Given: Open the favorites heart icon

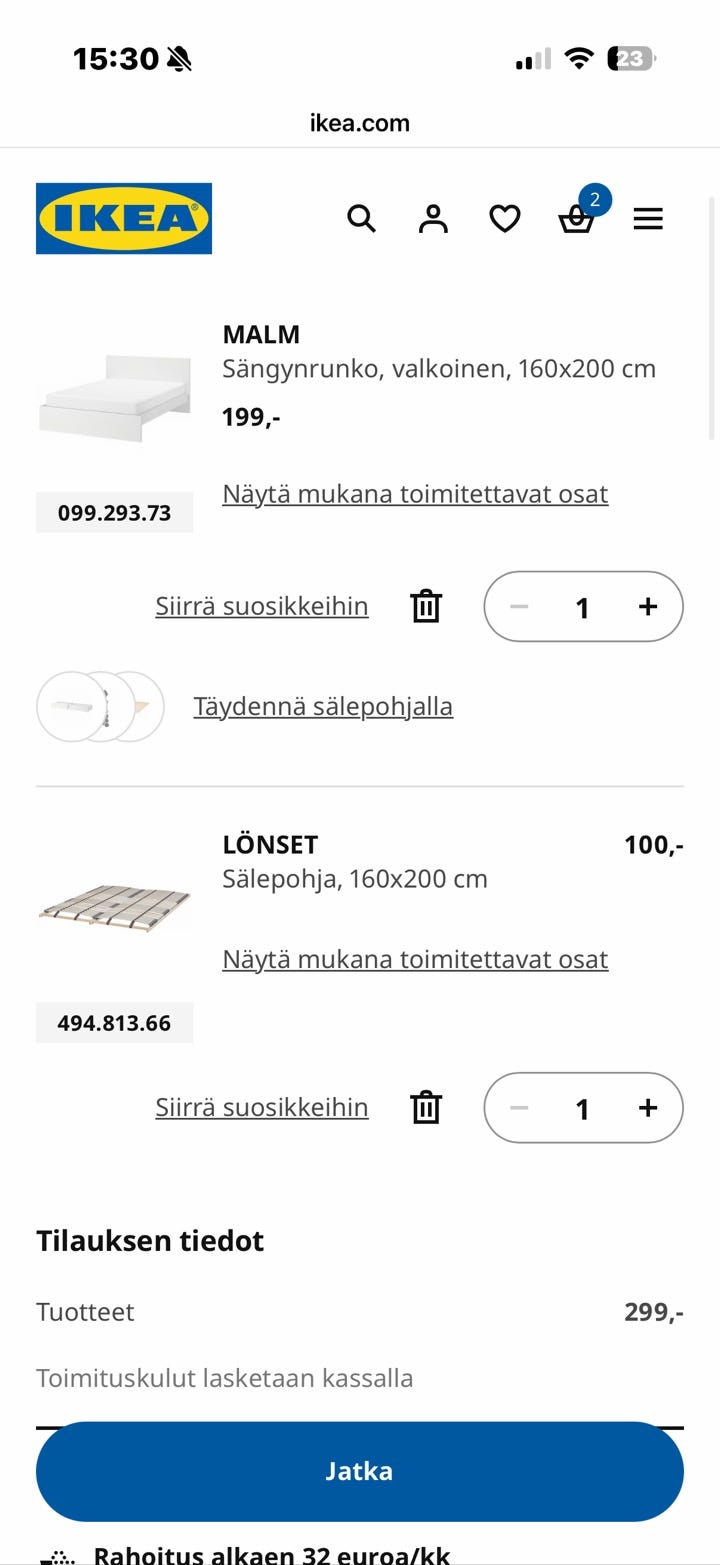Looking at the screenshot, I should pyautogui.click(x=505, y=218).
